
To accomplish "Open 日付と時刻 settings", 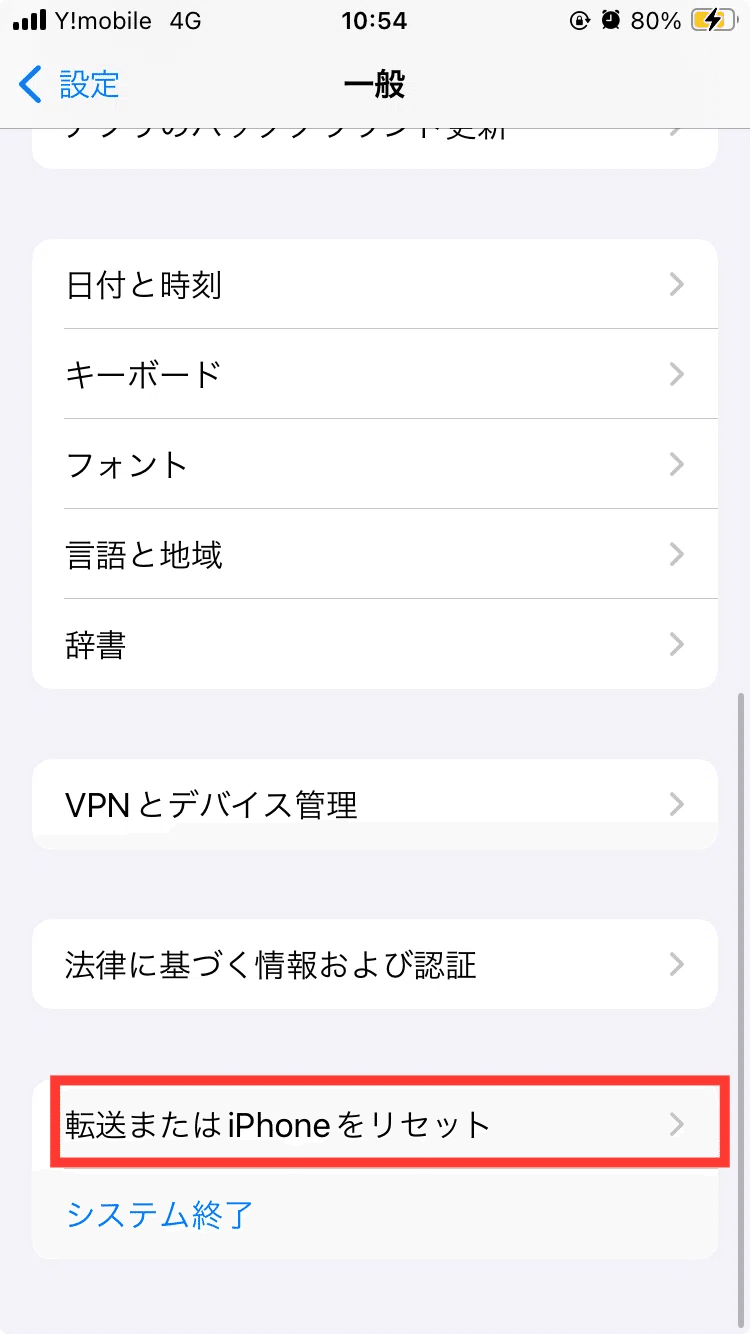I will [x=375, y=285].
